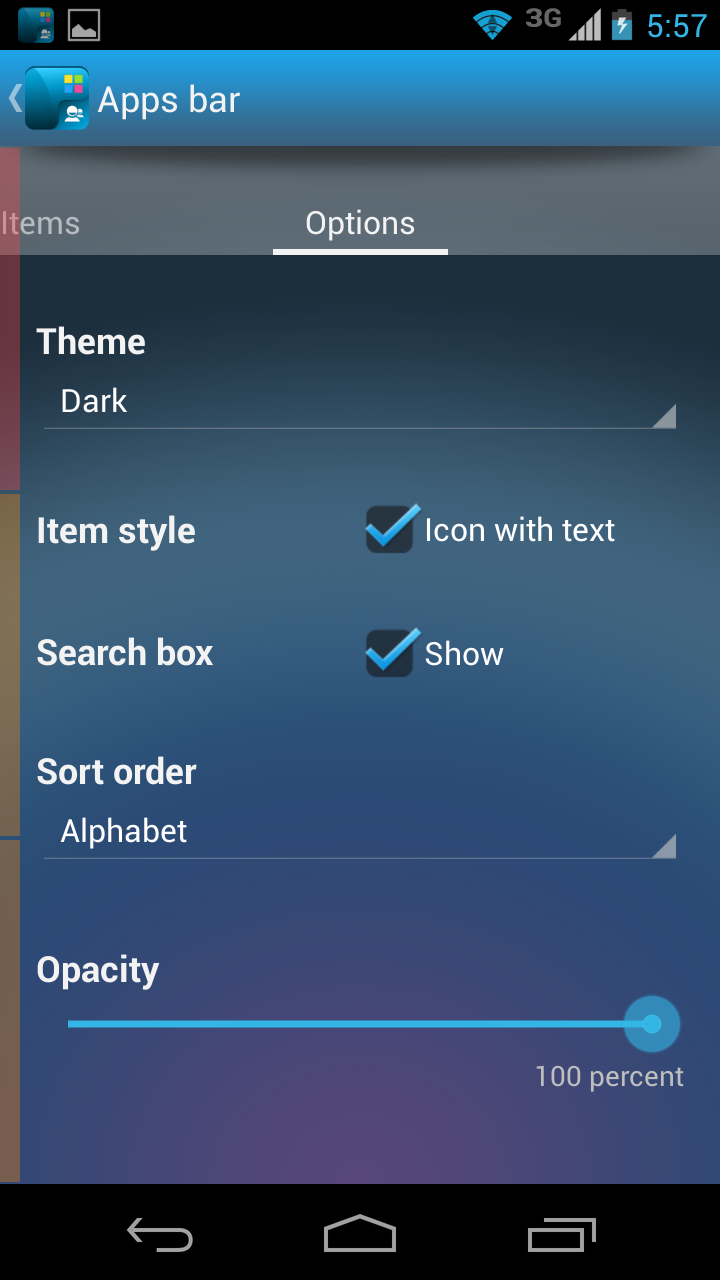Expand the Sort order dropdown showing Alphabet
The width and height of the screenshot is (720, 1280).
click(360, 832)
